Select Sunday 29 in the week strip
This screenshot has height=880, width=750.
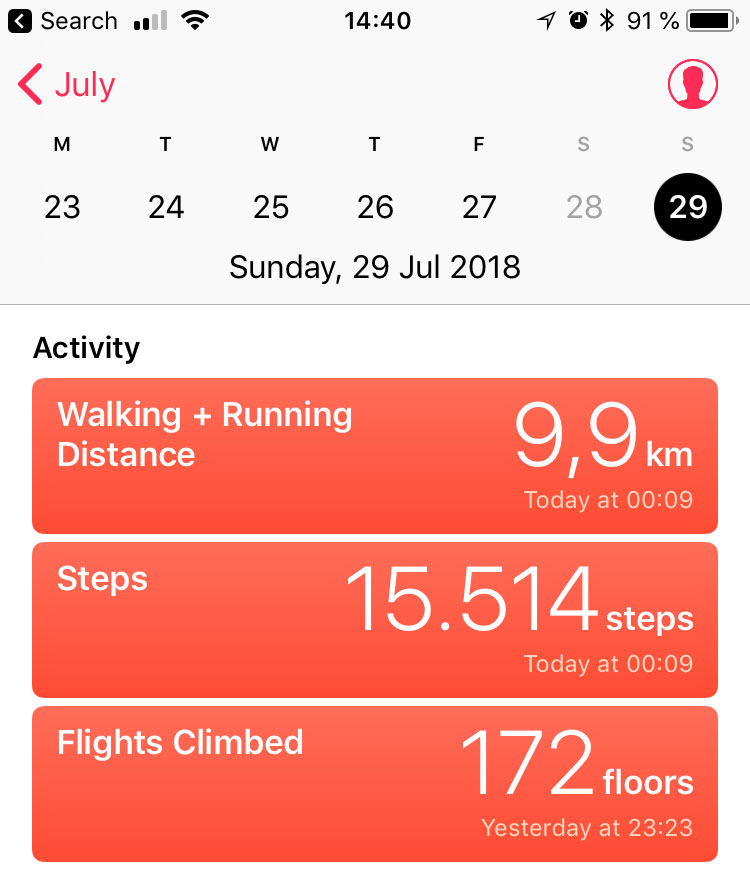tap(687, 207)
